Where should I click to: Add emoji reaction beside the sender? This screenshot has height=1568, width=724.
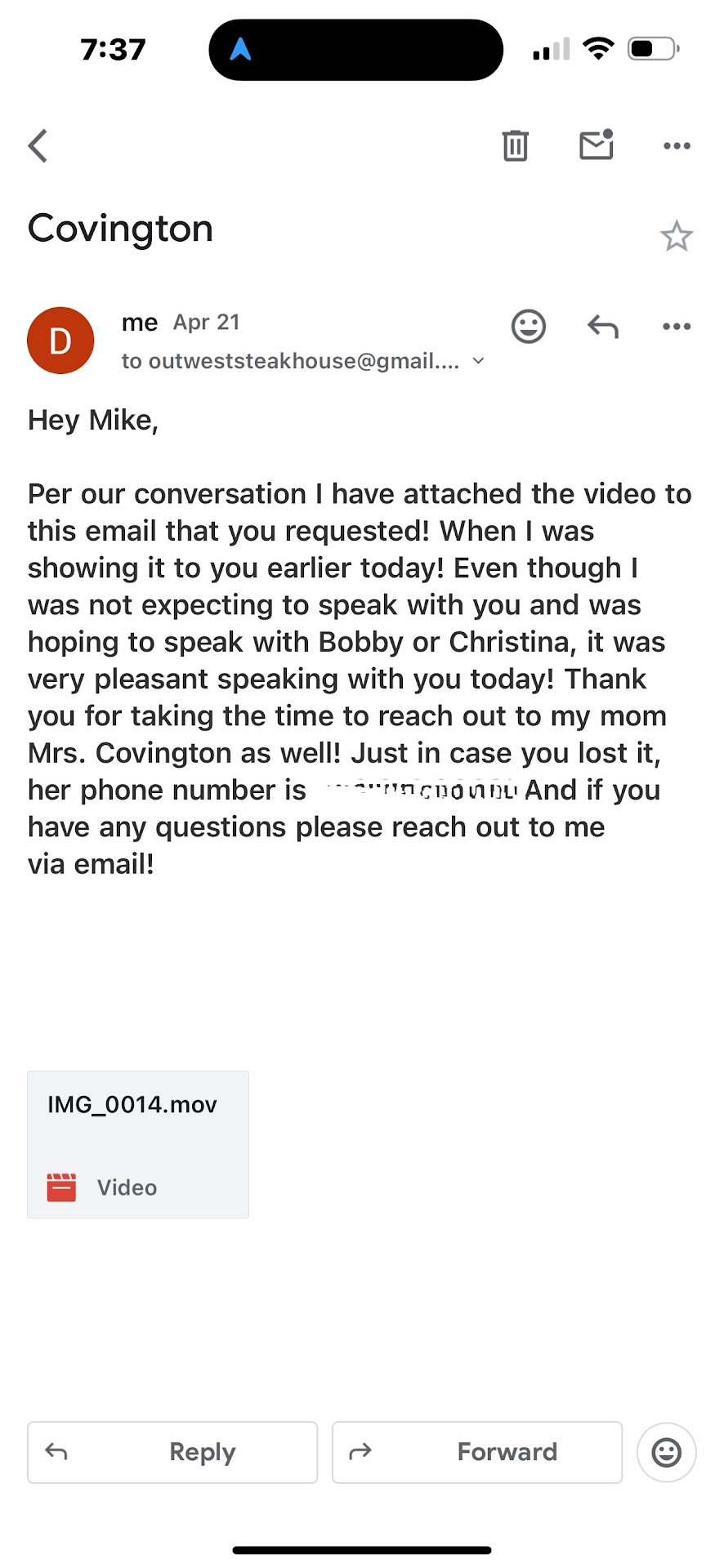coord(529,327)
